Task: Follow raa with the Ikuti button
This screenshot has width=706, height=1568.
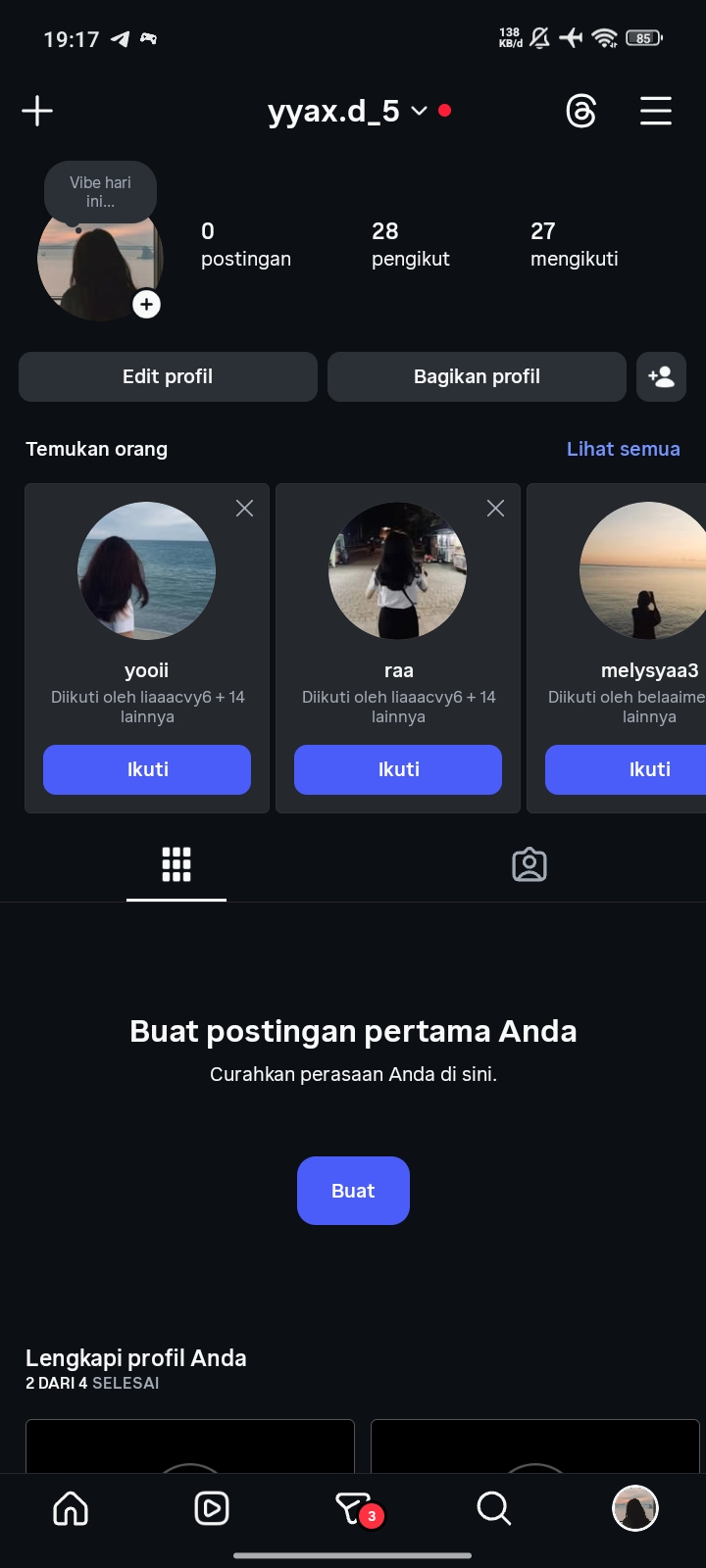Action: 398,769
